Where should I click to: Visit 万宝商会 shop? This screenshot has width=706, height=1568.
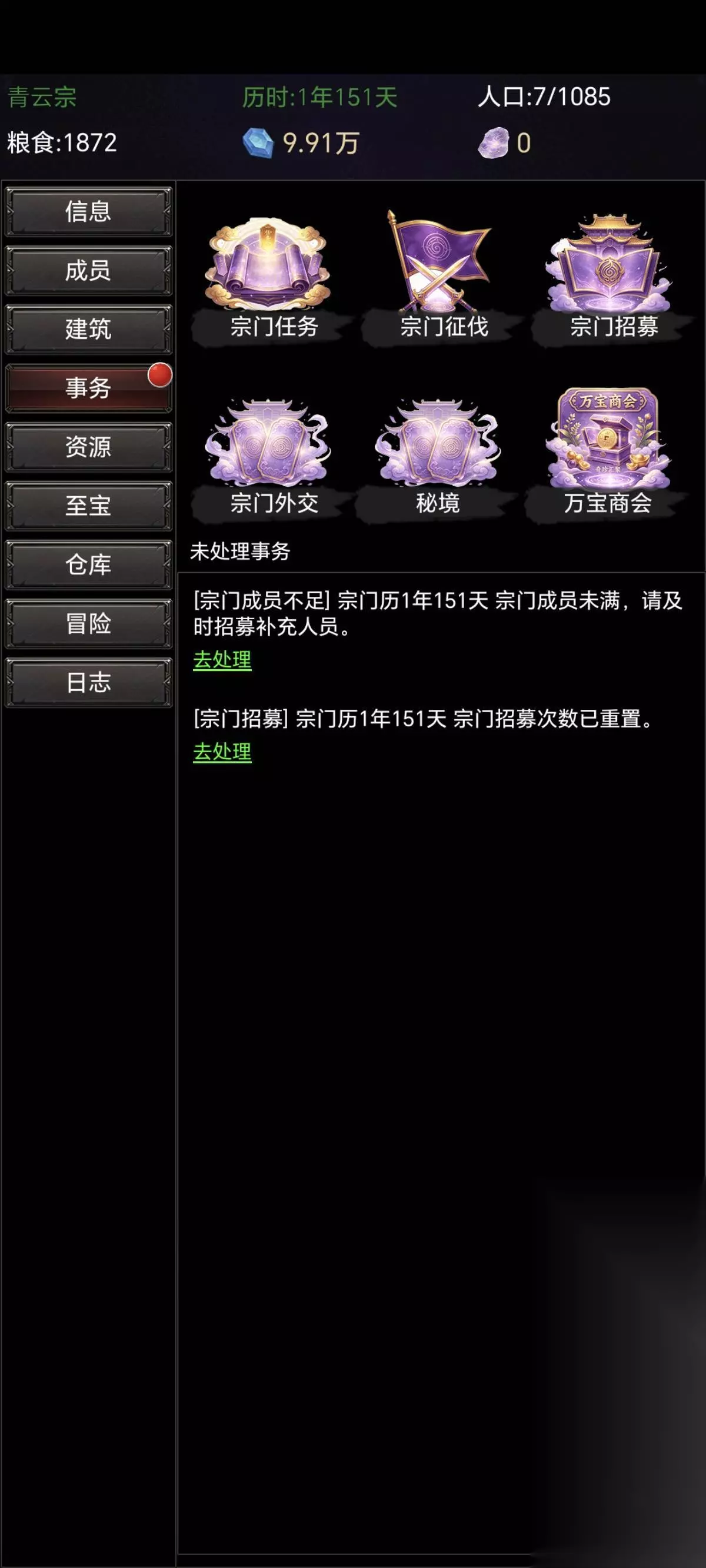[607, 453]
